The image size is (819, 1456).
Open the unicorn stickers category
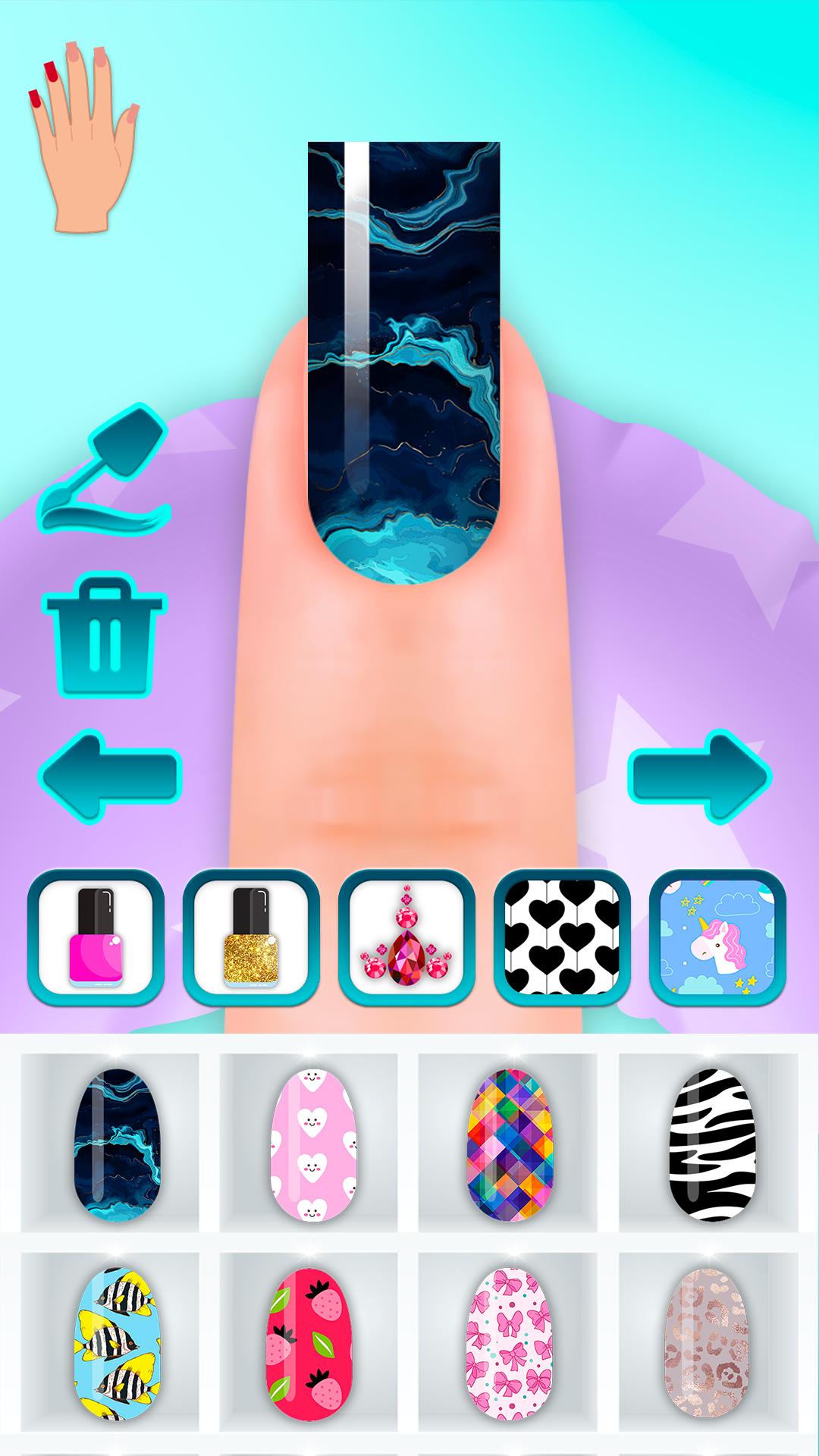pyautogui.click(x=718, y=937)
